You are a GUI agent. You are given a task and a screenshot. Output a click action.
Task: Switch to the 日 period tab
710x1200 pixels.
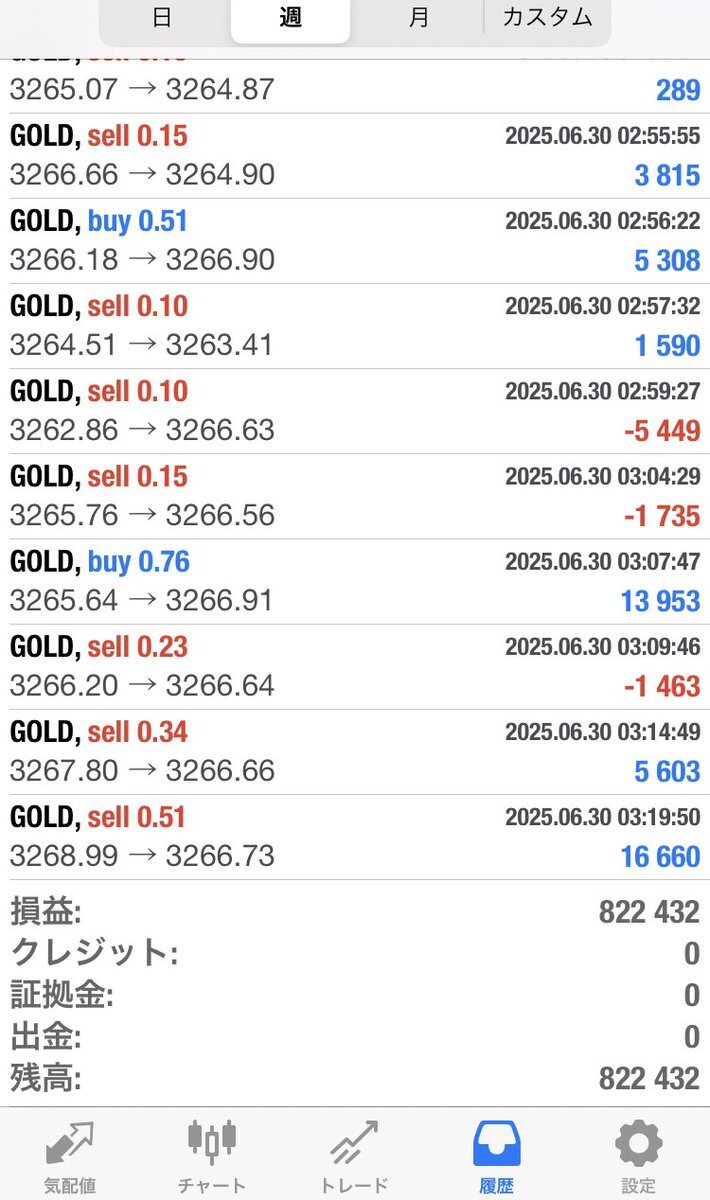162,19
